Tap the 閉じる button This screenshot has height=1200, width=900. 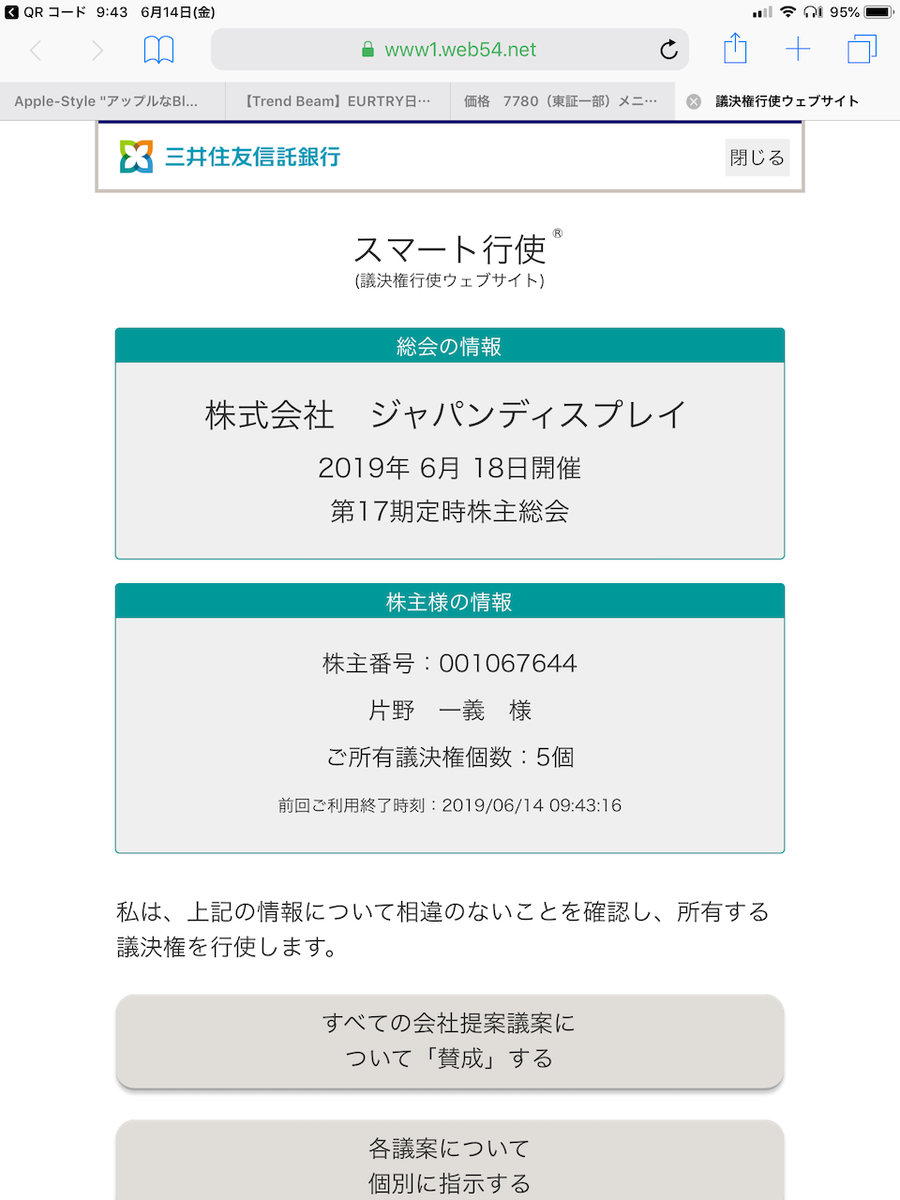pyautogui.click(x=757, y=158)
